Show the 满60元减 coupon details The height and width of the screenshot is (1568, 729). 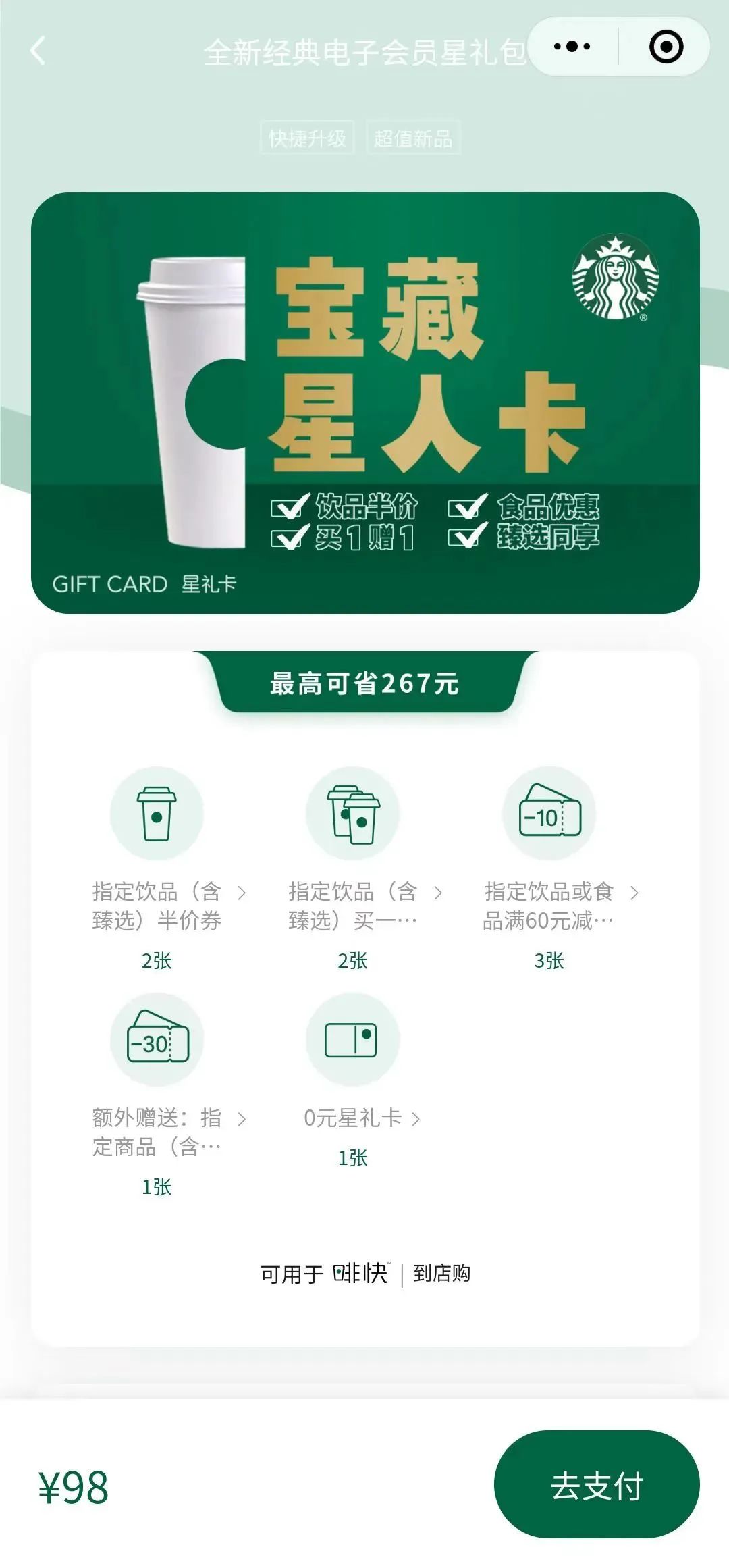pyautogui.click(x=560, y=905)
